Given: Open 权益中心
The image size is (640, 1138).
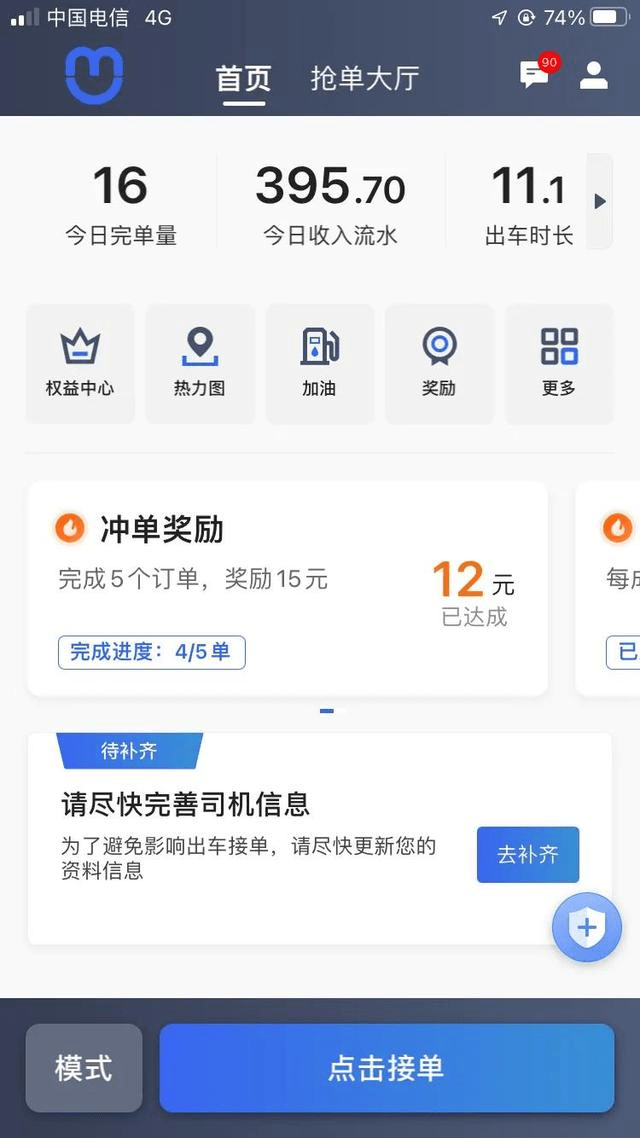Looking at the screenshot, I should (80, 364).
